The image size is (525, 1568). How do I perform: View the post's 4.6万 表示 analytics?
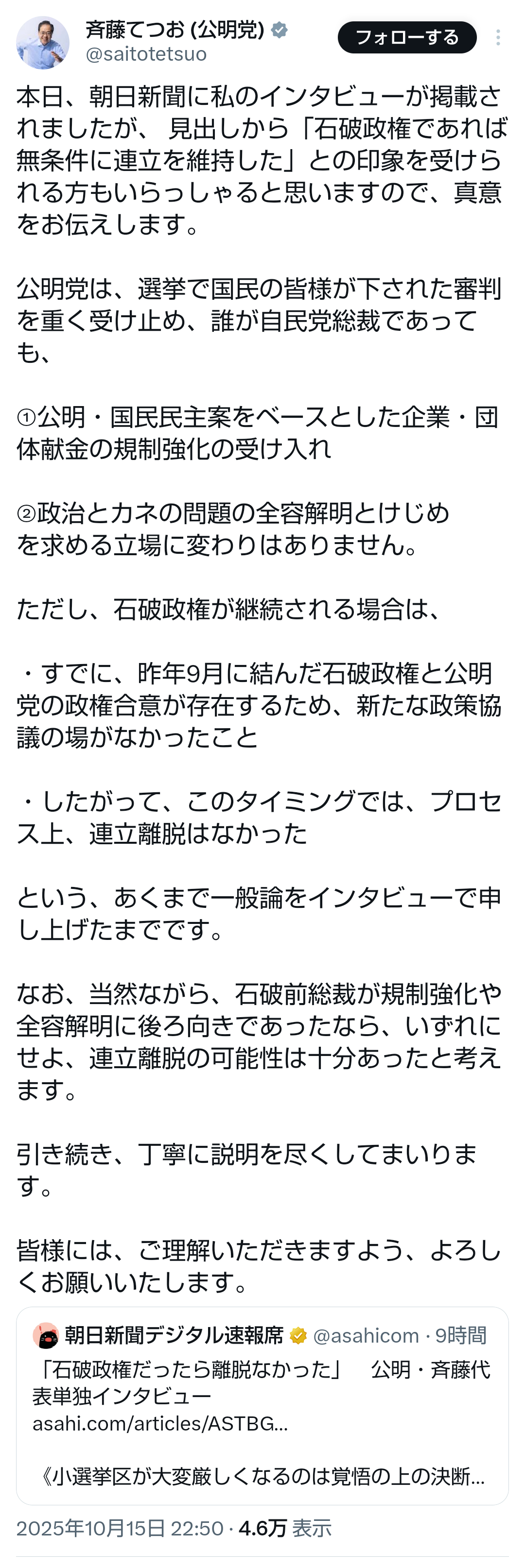tap(285, 1528)
